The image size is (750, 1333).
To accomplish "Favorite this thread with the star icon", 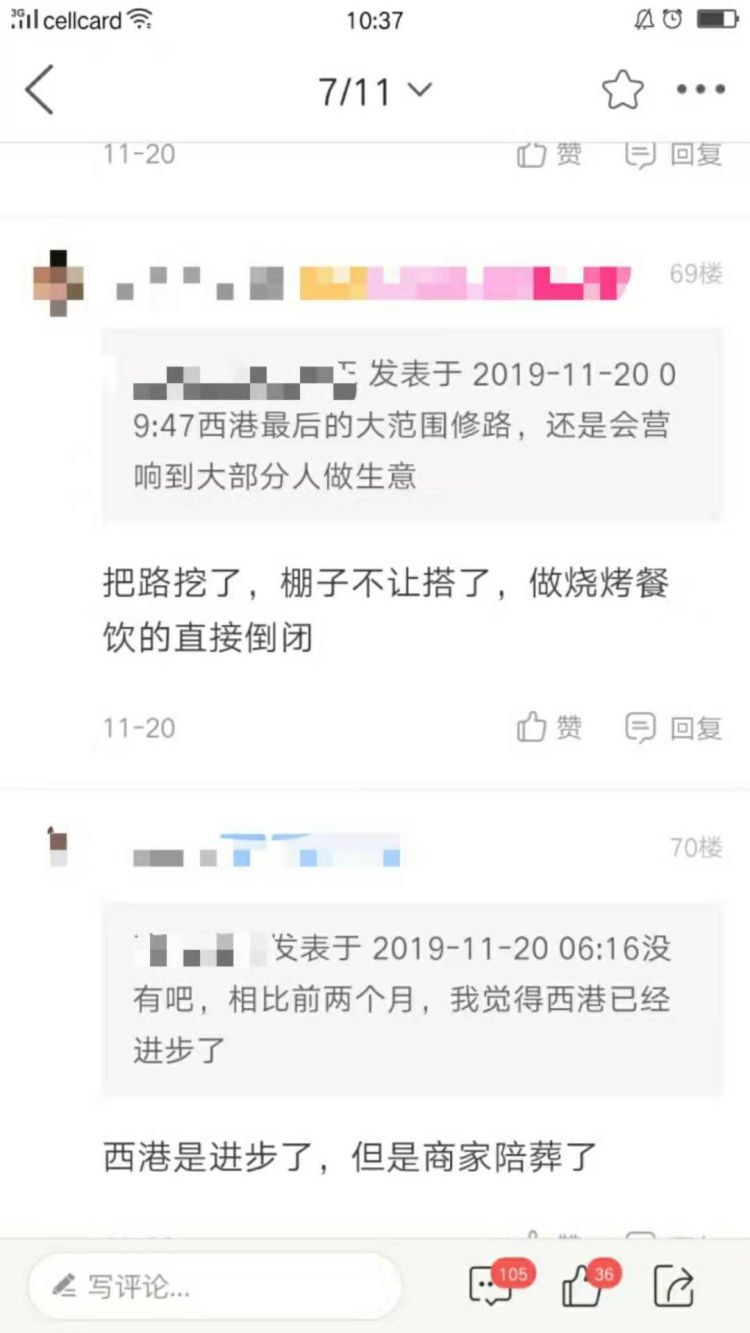I will (622, 91).
